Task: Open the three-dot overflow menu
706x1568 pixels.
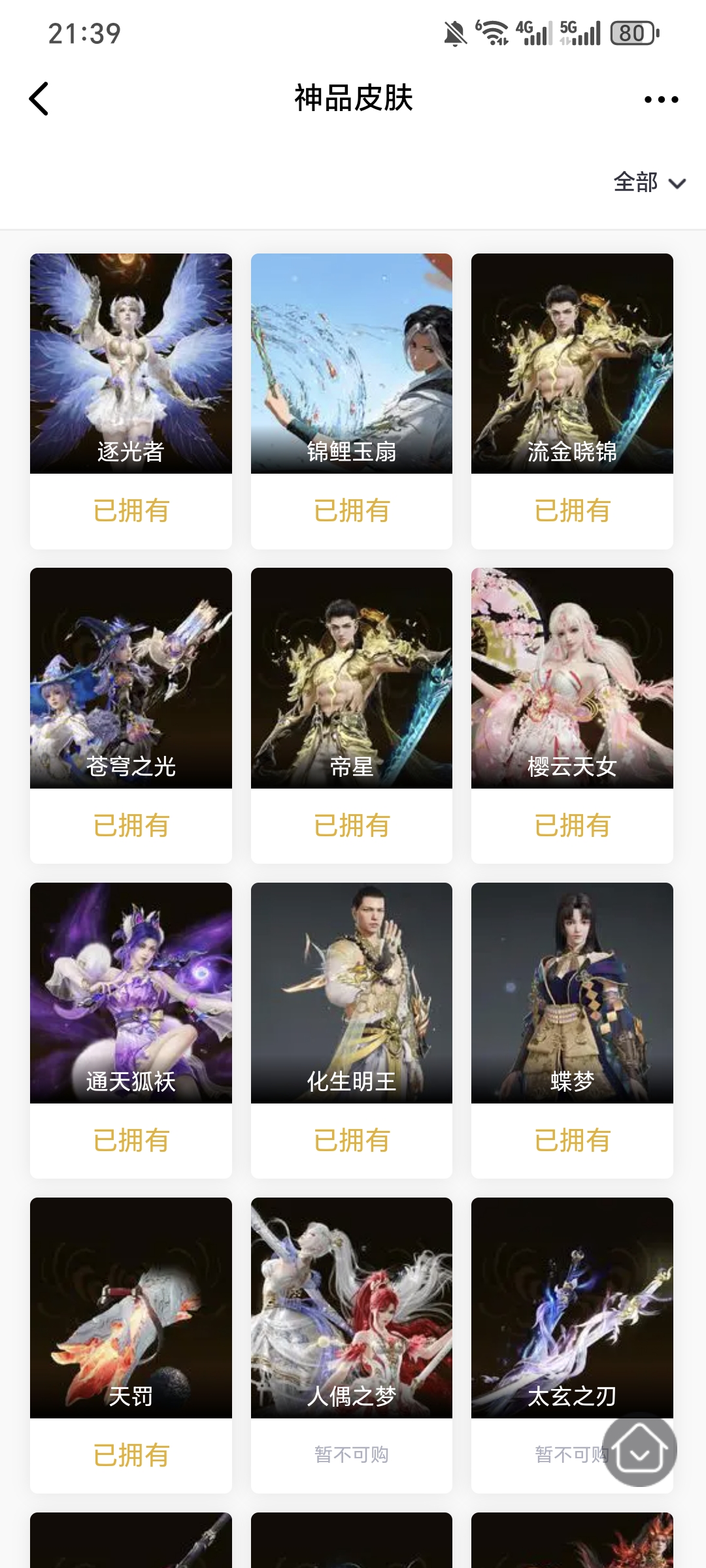Action: click(661, 99)
